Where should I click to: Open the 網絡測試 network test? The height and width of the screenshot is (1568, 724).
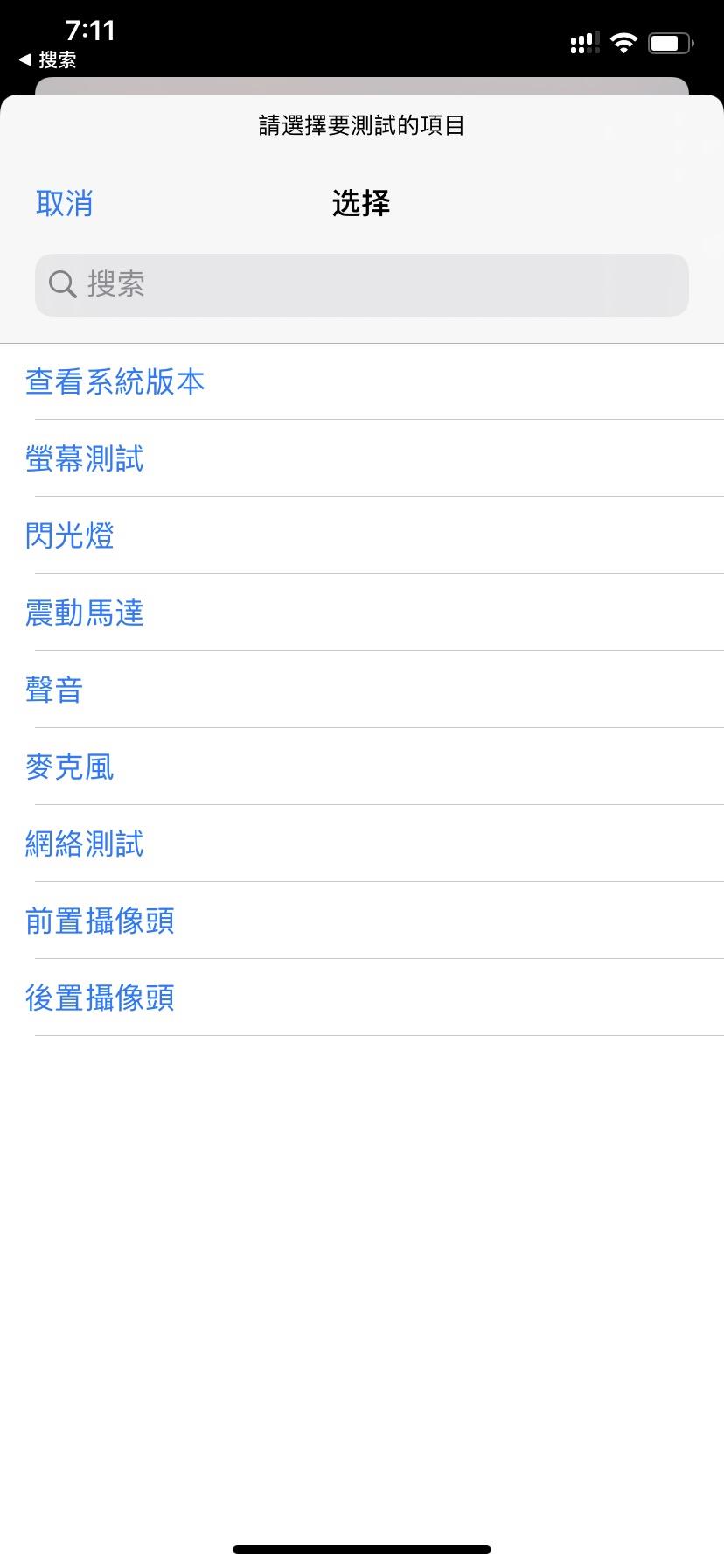pyautogui.click(x=85, y=844)
